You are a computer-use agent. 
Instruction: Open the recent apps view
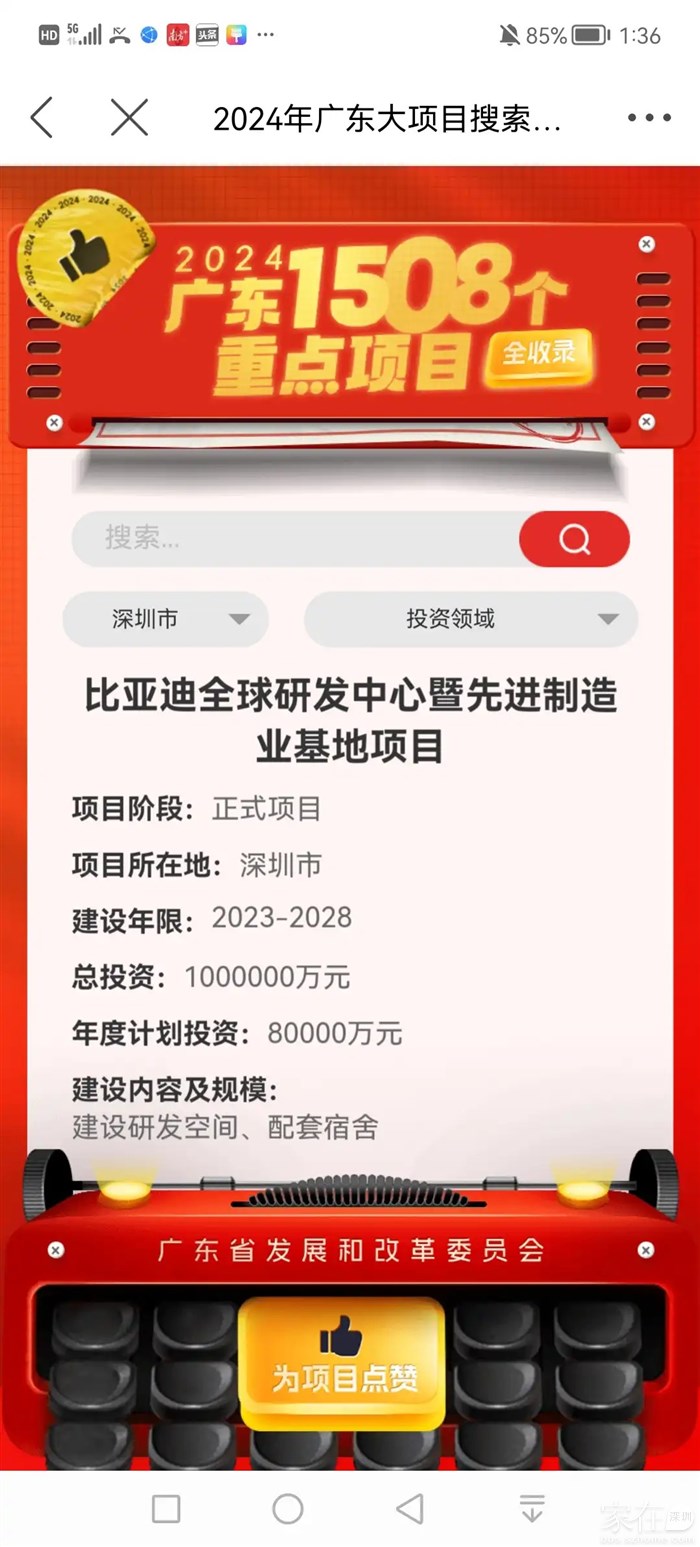coord(166,1509)
